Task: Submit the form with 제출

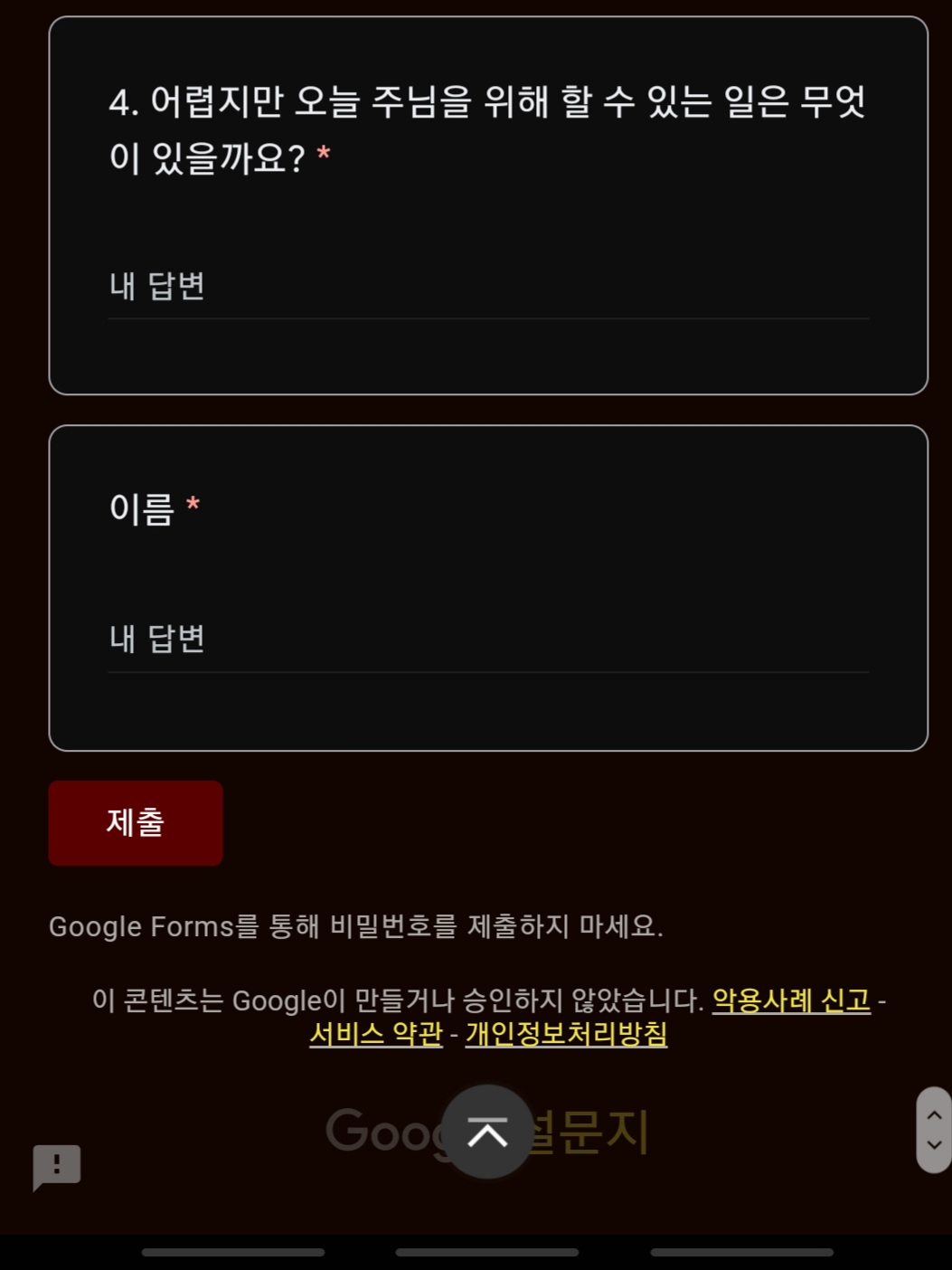Action: tap(136, 823)
